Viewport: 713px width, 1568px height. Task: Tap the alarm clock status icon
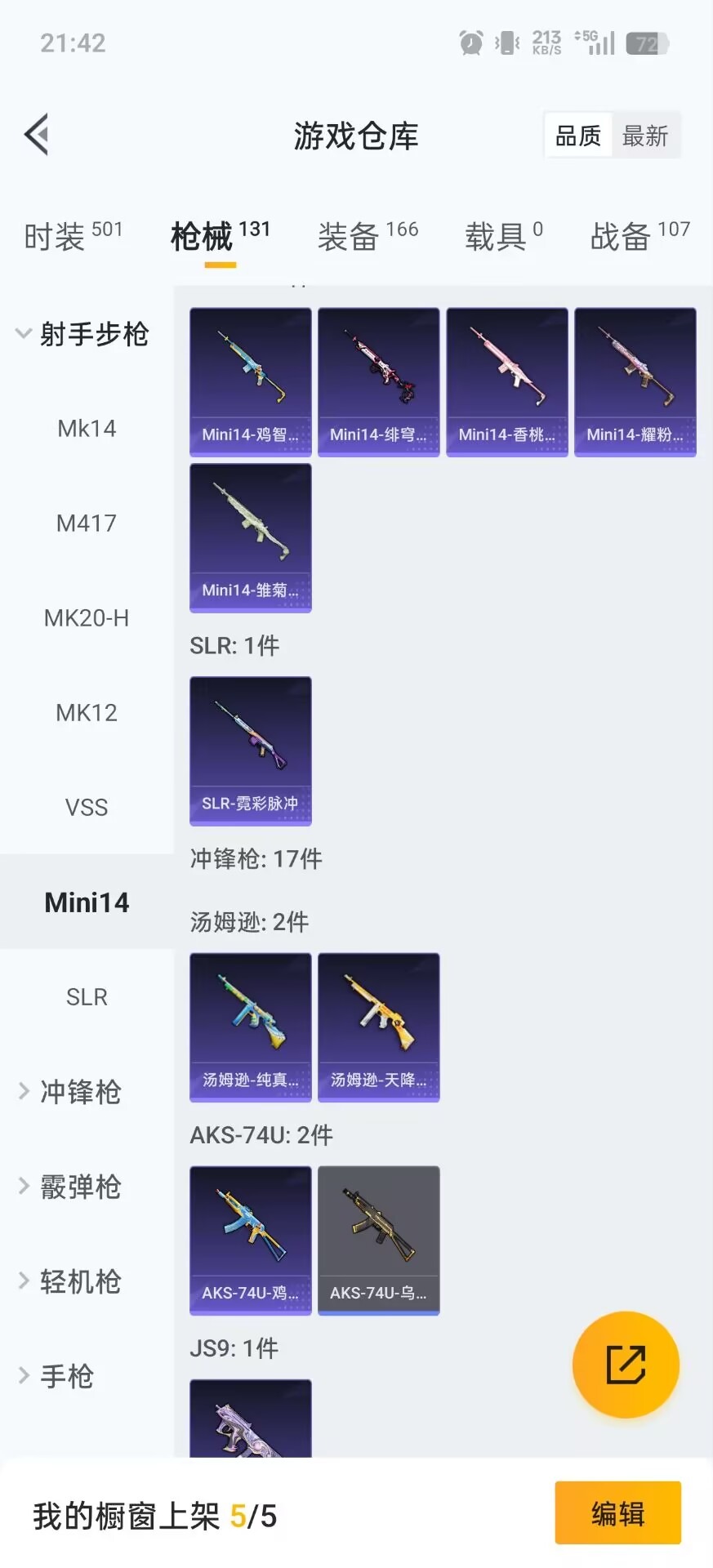470,41
